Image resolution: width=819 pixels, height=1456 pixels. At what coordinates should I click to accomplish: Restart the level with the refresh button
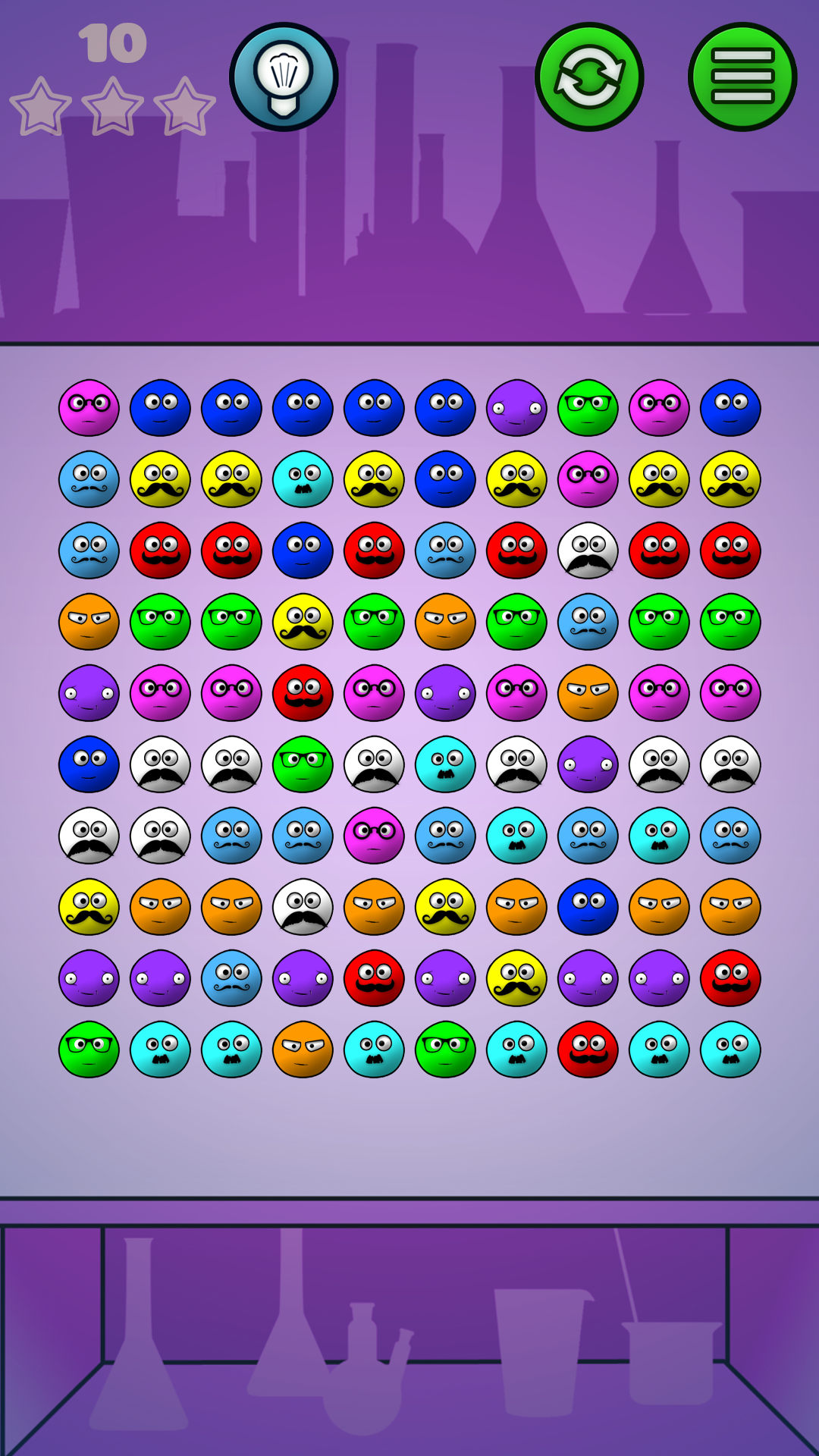pos(589,77)
